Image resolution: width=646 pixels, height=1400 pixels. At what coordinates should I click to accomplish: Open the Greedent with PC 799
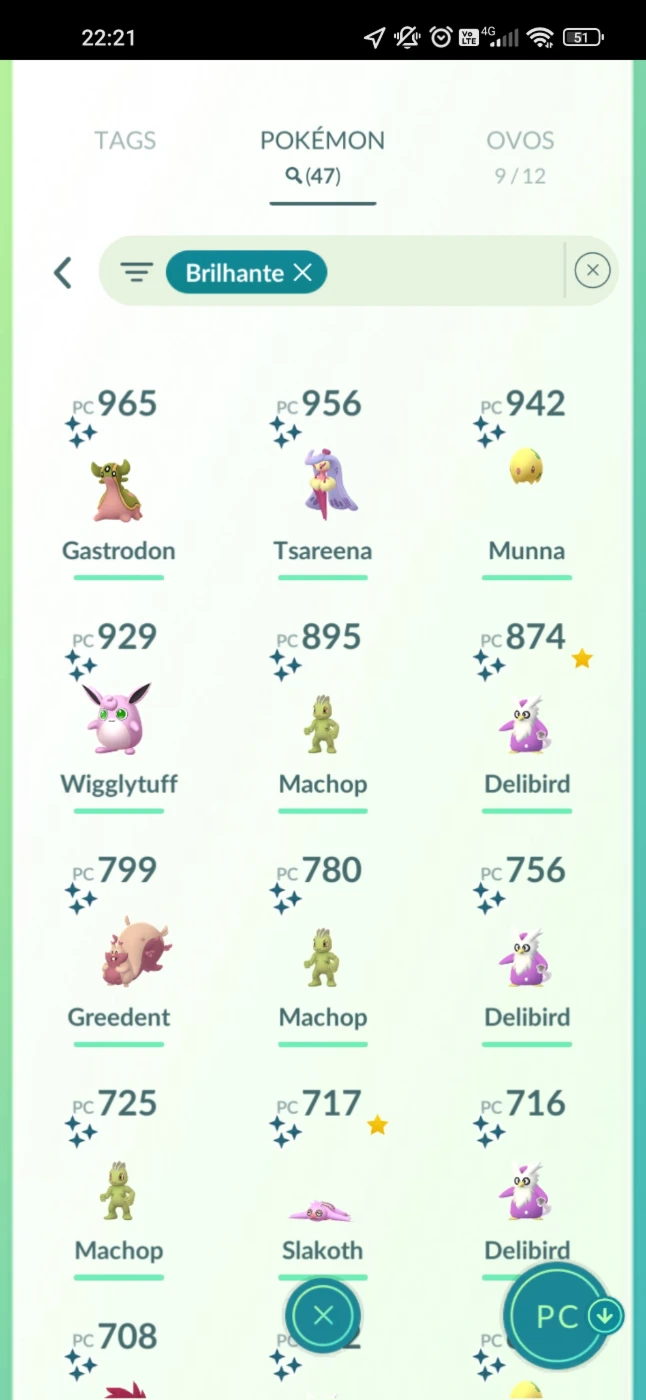pos(118,952)
